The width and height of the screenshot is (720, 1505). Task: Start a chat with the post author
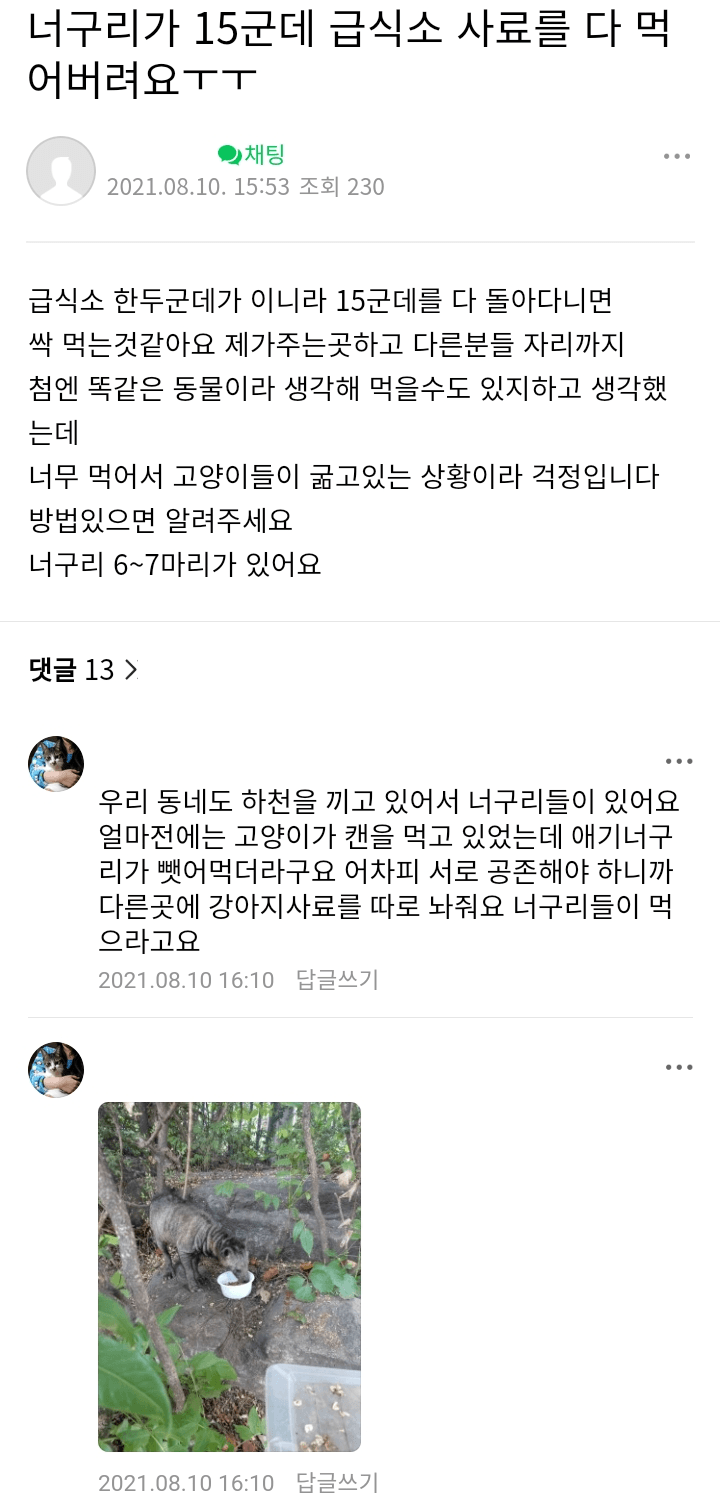pyautogui.click(x=252, y=155)
